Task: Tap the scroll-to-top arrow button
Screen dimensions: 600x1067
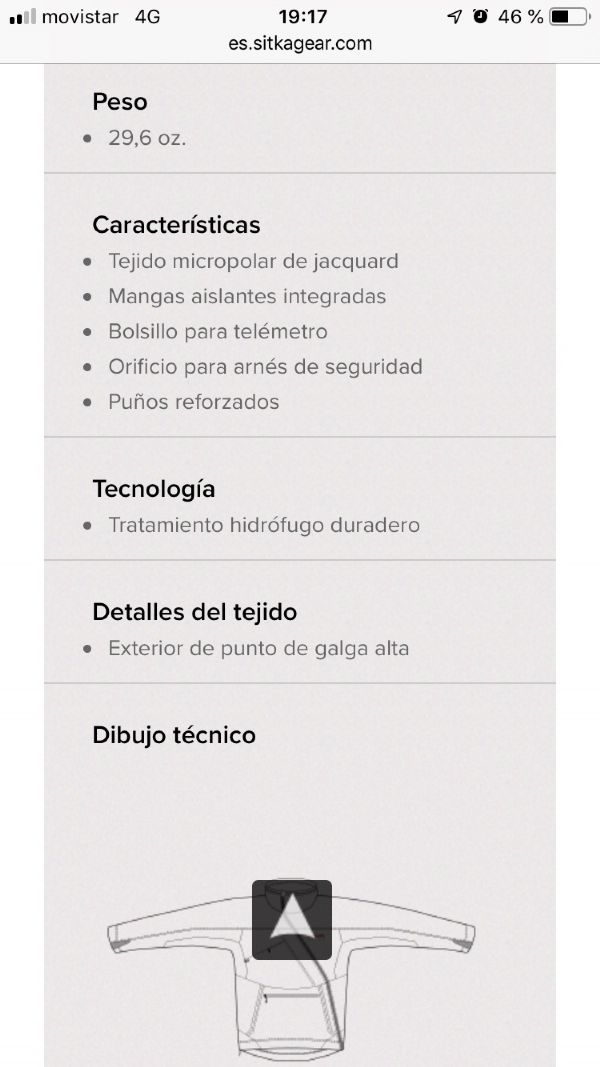Action: coord(292,920)
